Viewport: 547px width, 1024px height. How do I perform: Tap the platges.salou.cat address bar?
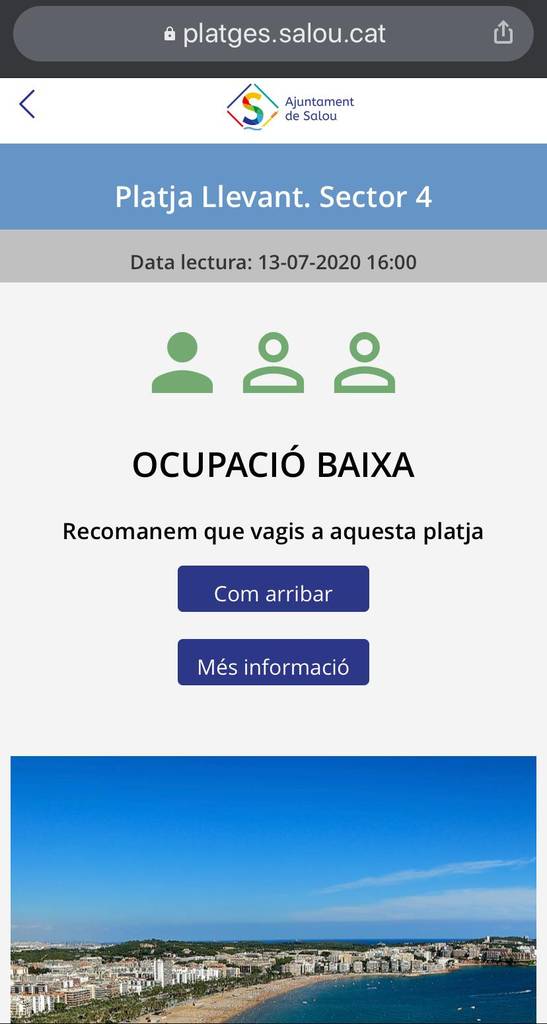274,34
